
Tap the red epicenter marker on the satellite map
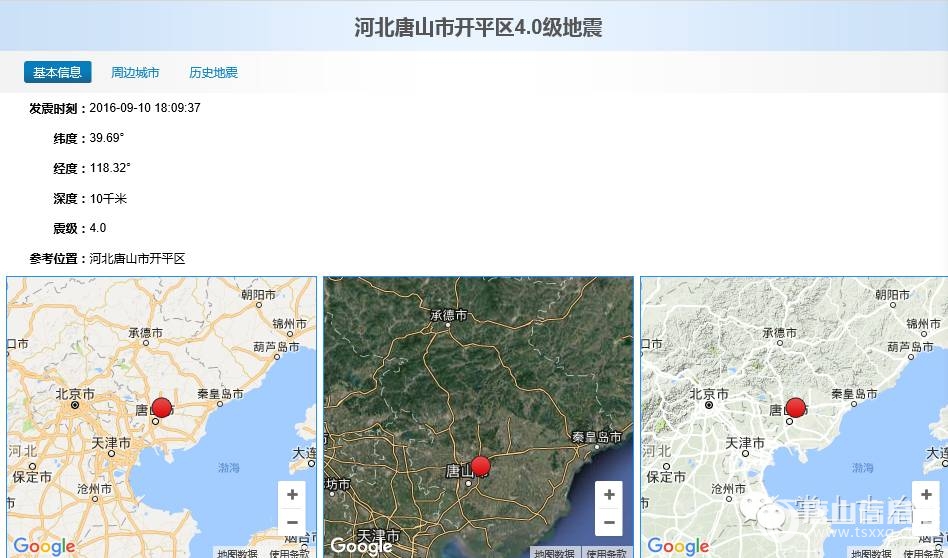480,466
